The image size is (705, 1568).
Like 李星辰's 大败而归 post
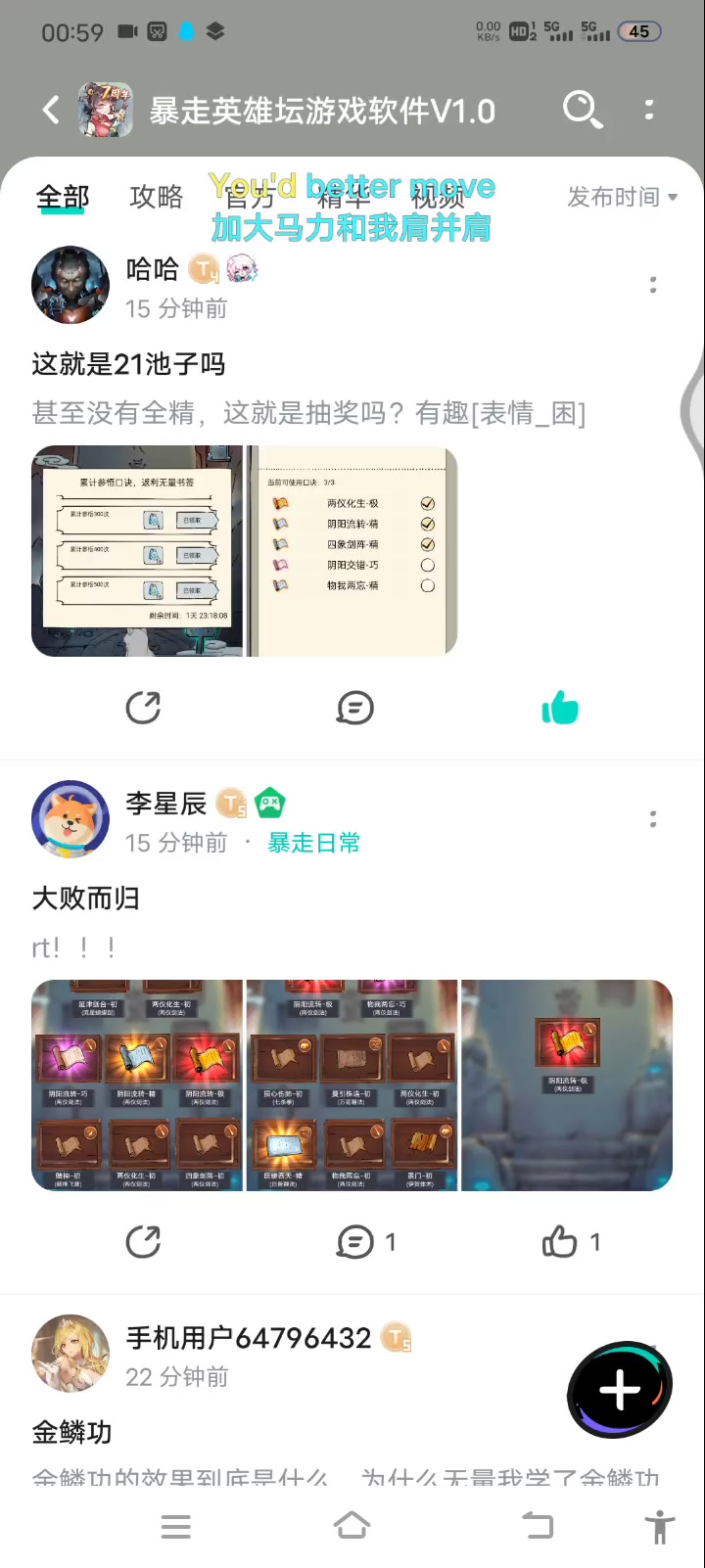[x=572, y=1242]
